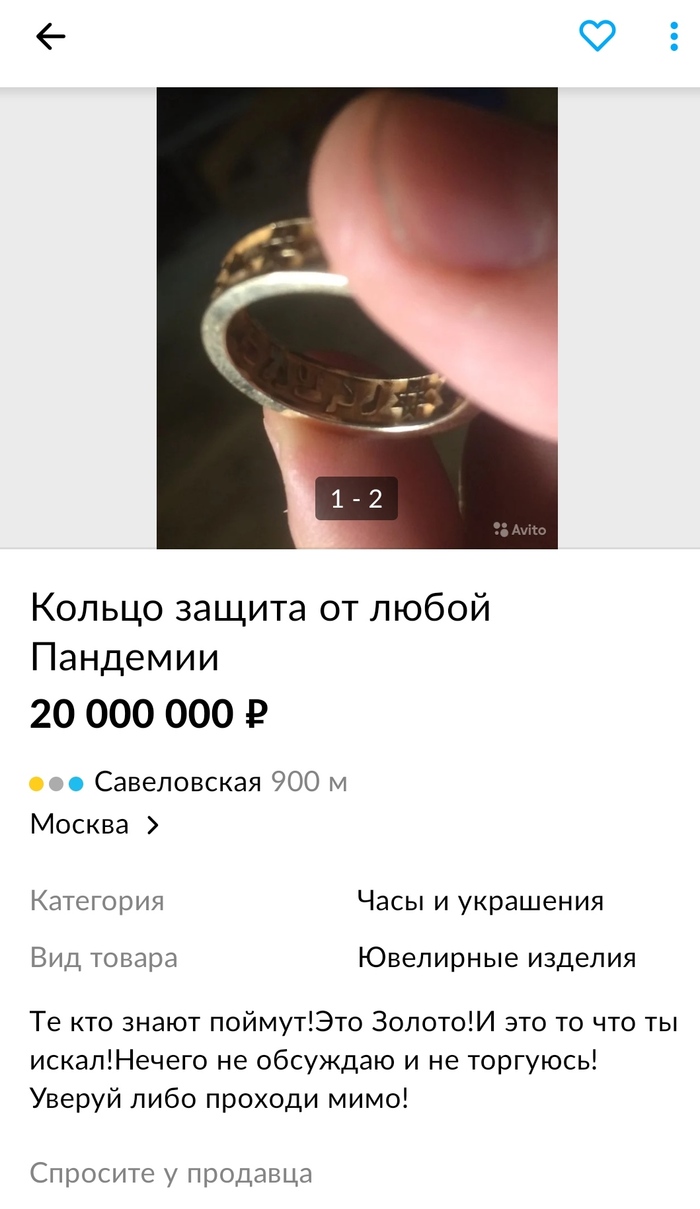
Task: Open the Москва location row
Action: click(x=95, y=825)
